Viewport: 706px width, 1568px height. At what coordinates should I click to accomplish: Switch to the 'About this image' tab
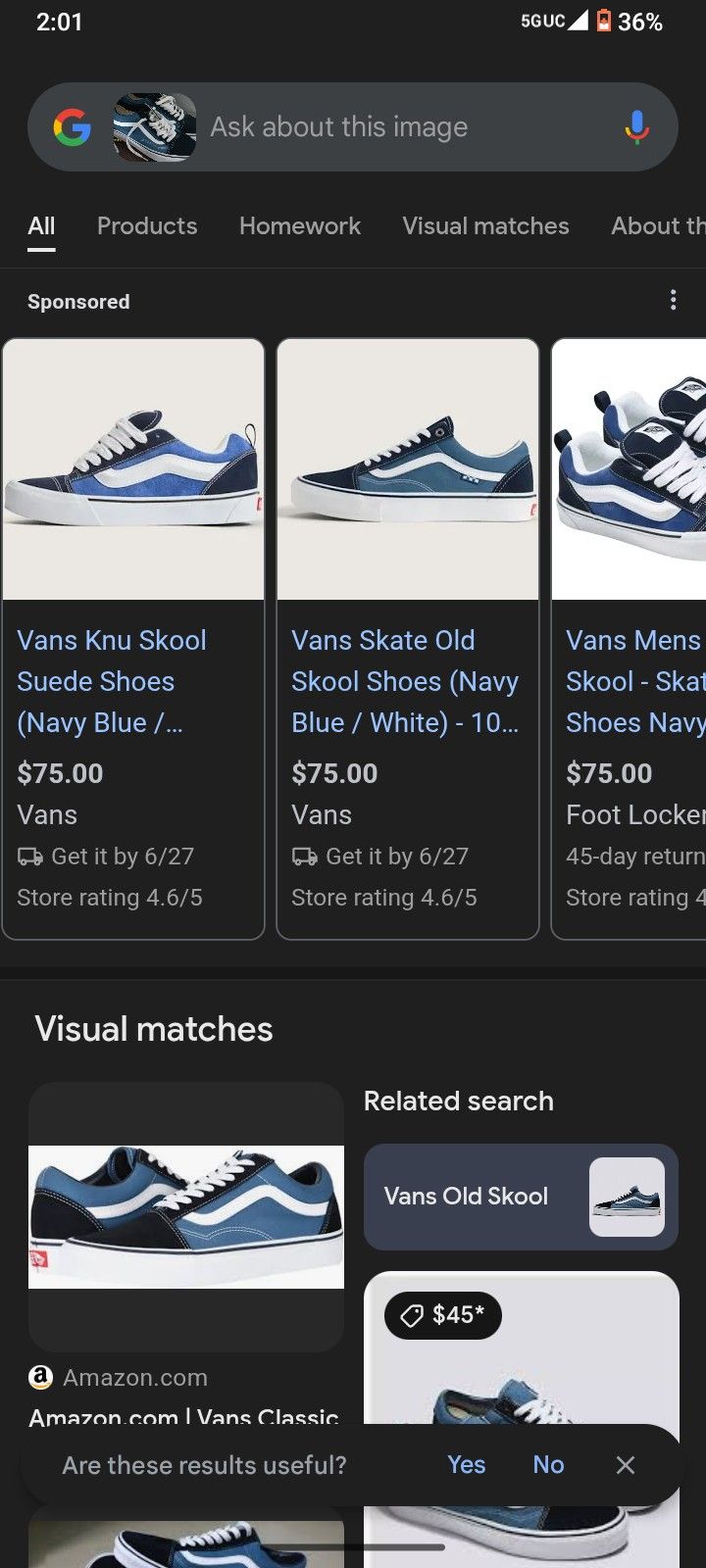click(657, 226)
